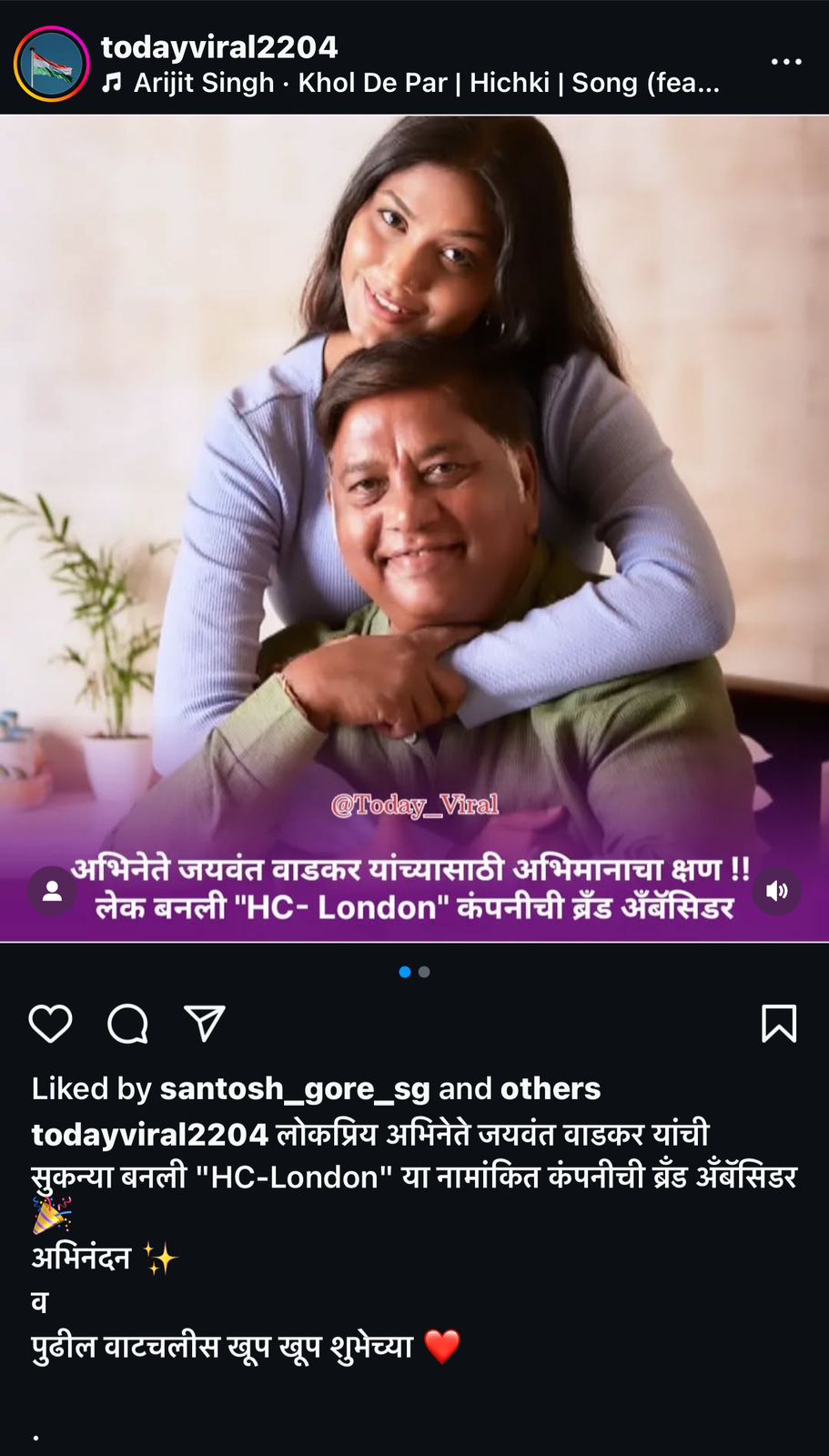The image size is (829, 1456).
Task: Open todayviral2204 username in post header
Action: 218,46
